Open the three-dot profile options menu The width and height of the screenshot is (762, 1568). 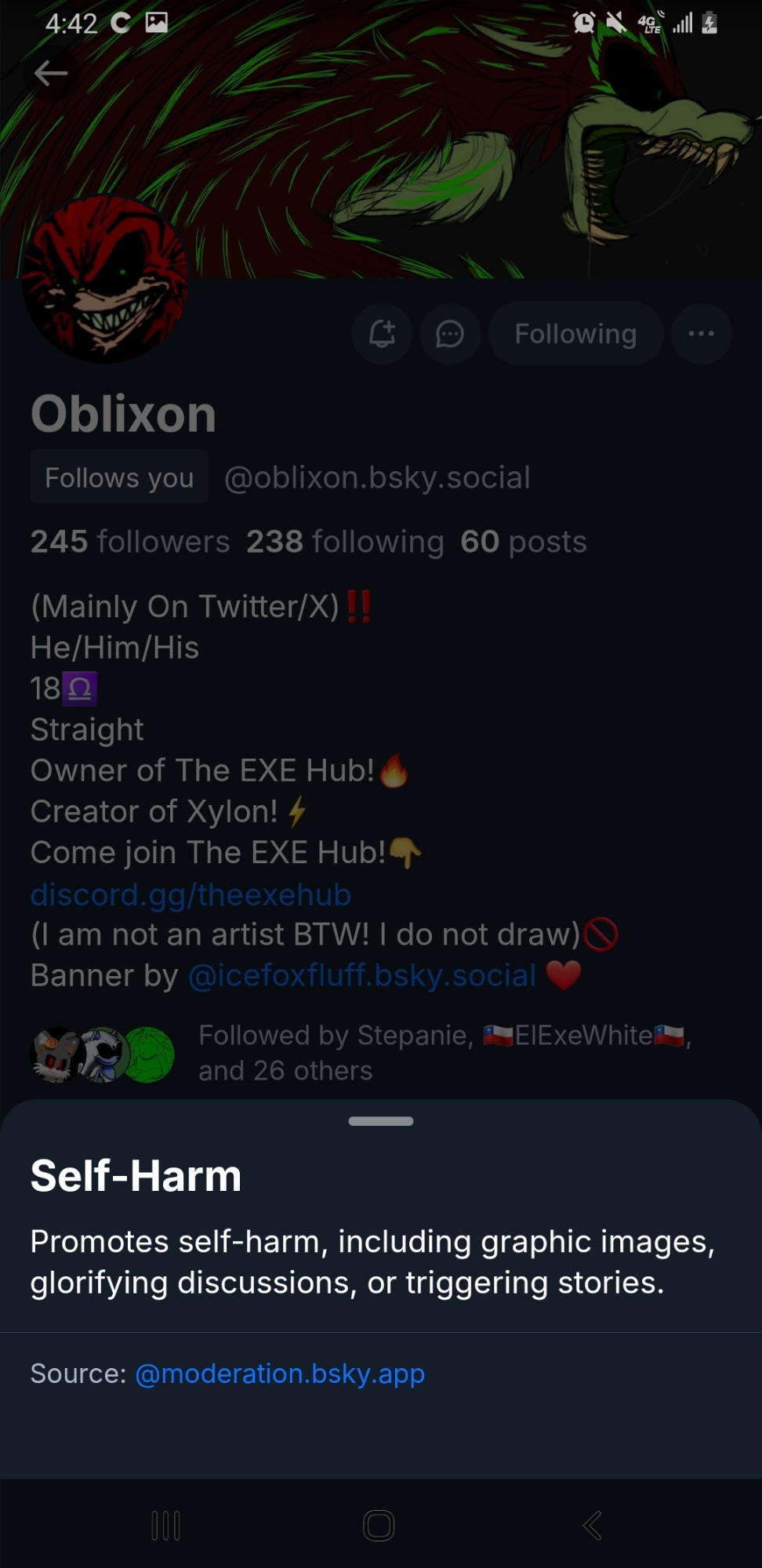(x=701, y=334)
